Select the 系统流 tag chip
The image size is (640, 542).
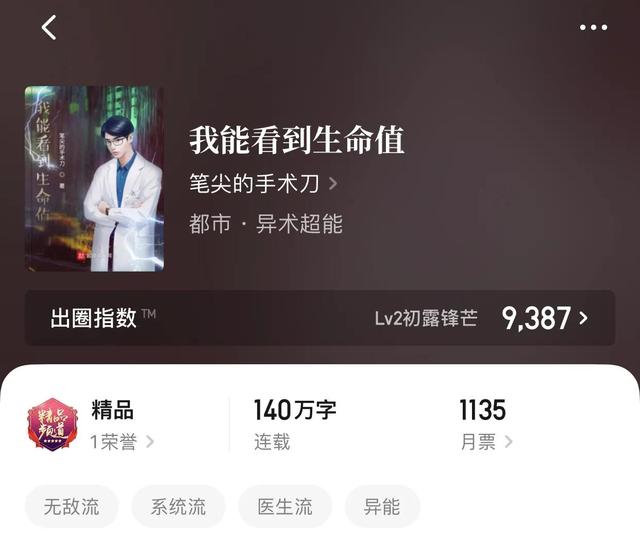pyautogui.click(x=178, y=506)
